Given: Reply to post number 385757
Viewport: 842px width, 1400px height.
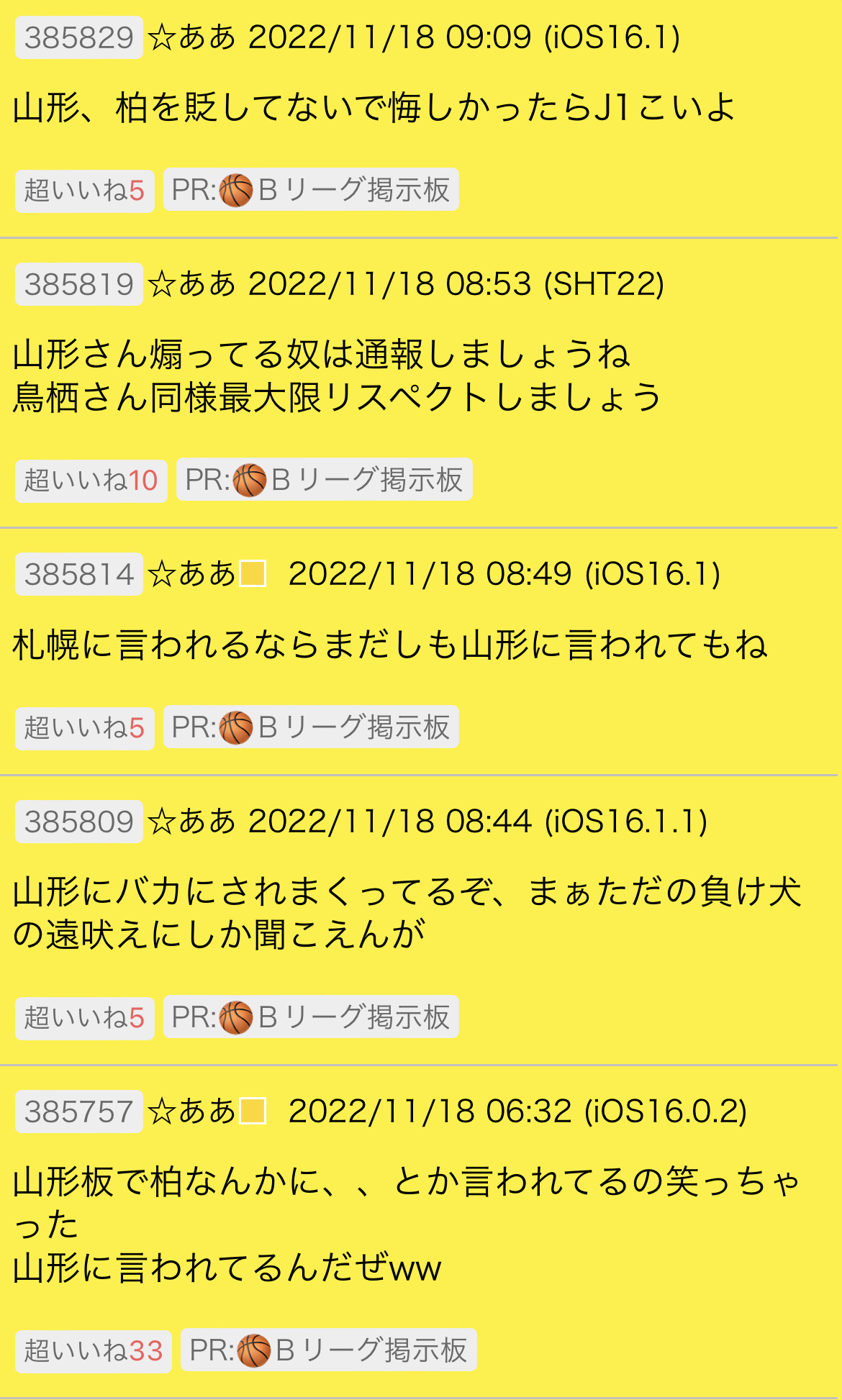Looking at the screenshot, I should click(x=79, y=1112).
